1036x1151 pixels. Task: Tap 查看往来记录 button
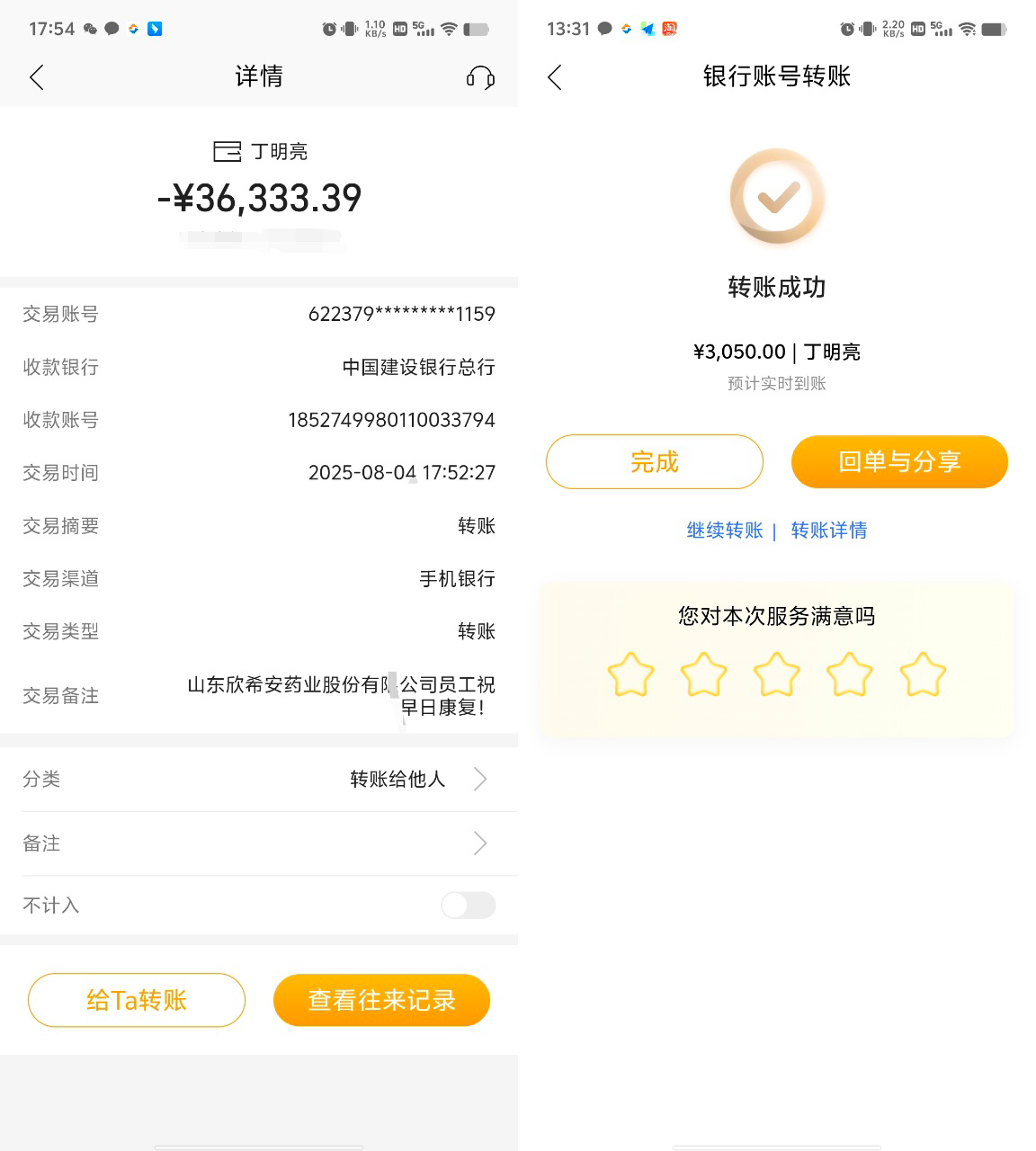pyautogui.click(x=381, y=1000)
